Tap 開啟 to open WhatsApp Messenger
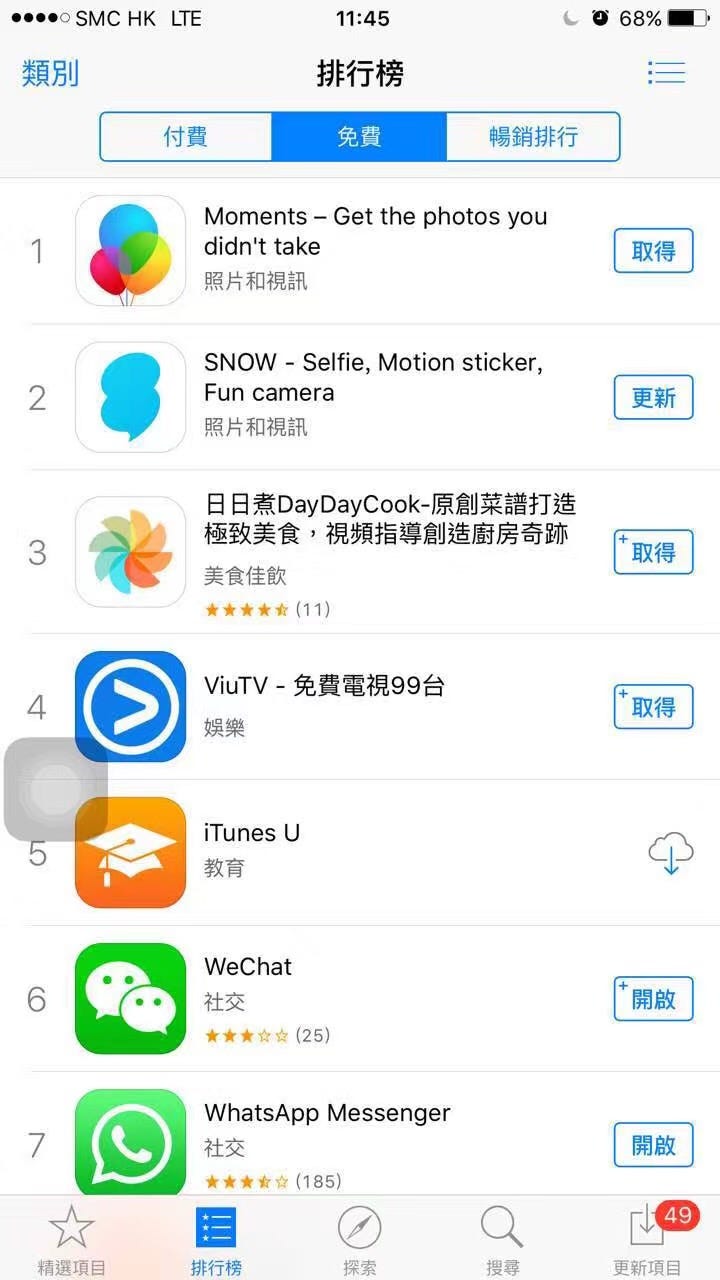The image size is (720, 1280). pos(653,1145)
